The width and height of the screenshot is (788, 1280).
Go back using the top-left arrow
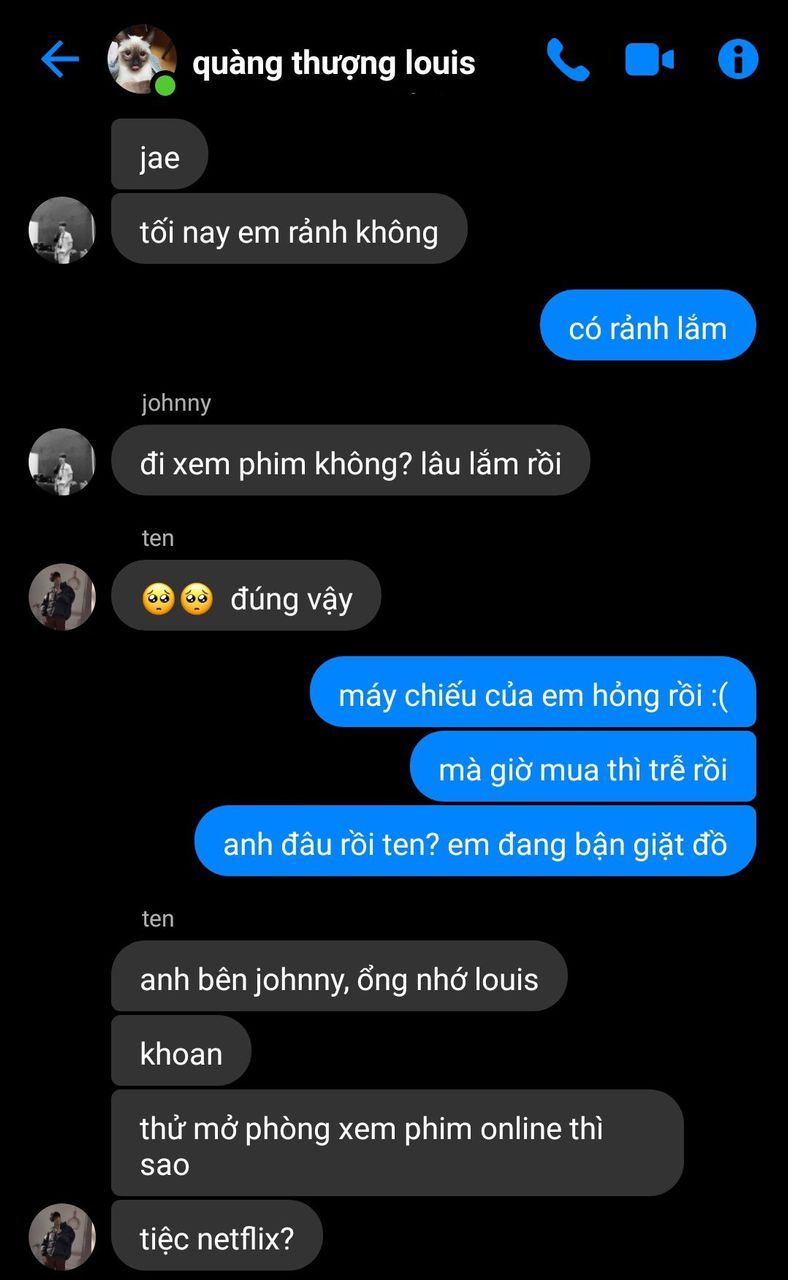[x=59, y=60]
